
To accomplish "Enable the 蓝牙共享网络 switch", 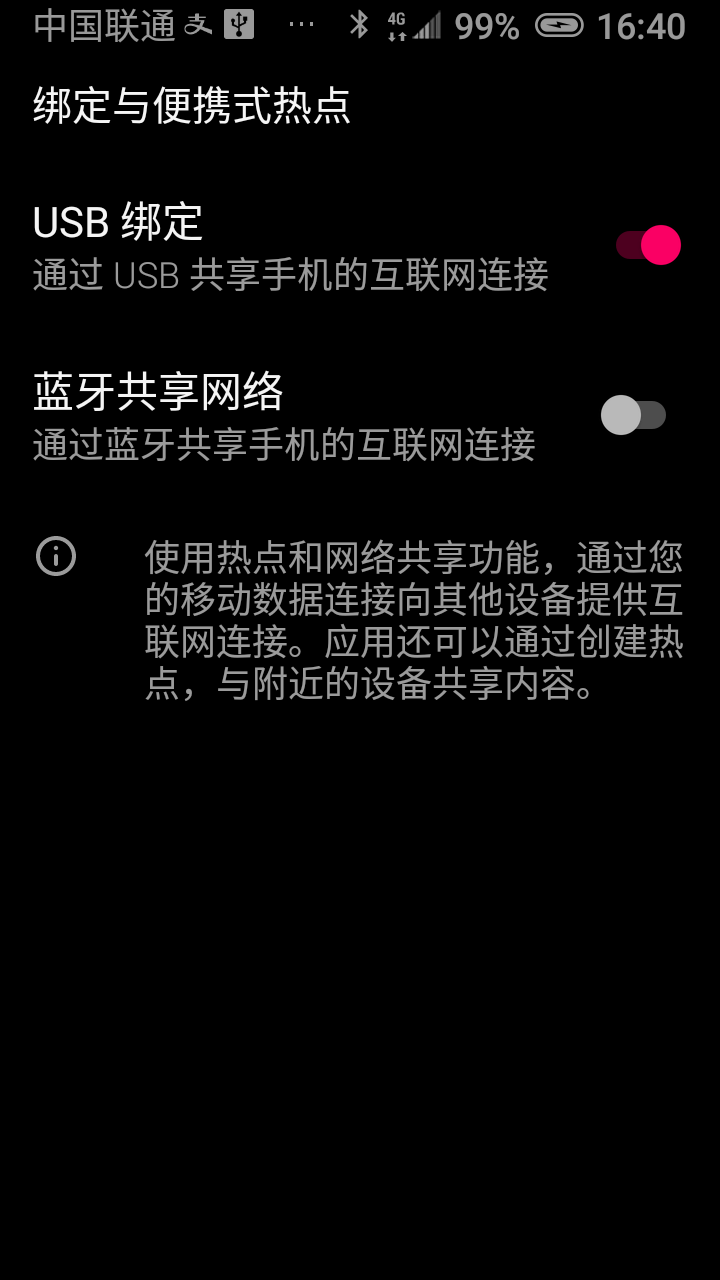I will pos(633,415).
